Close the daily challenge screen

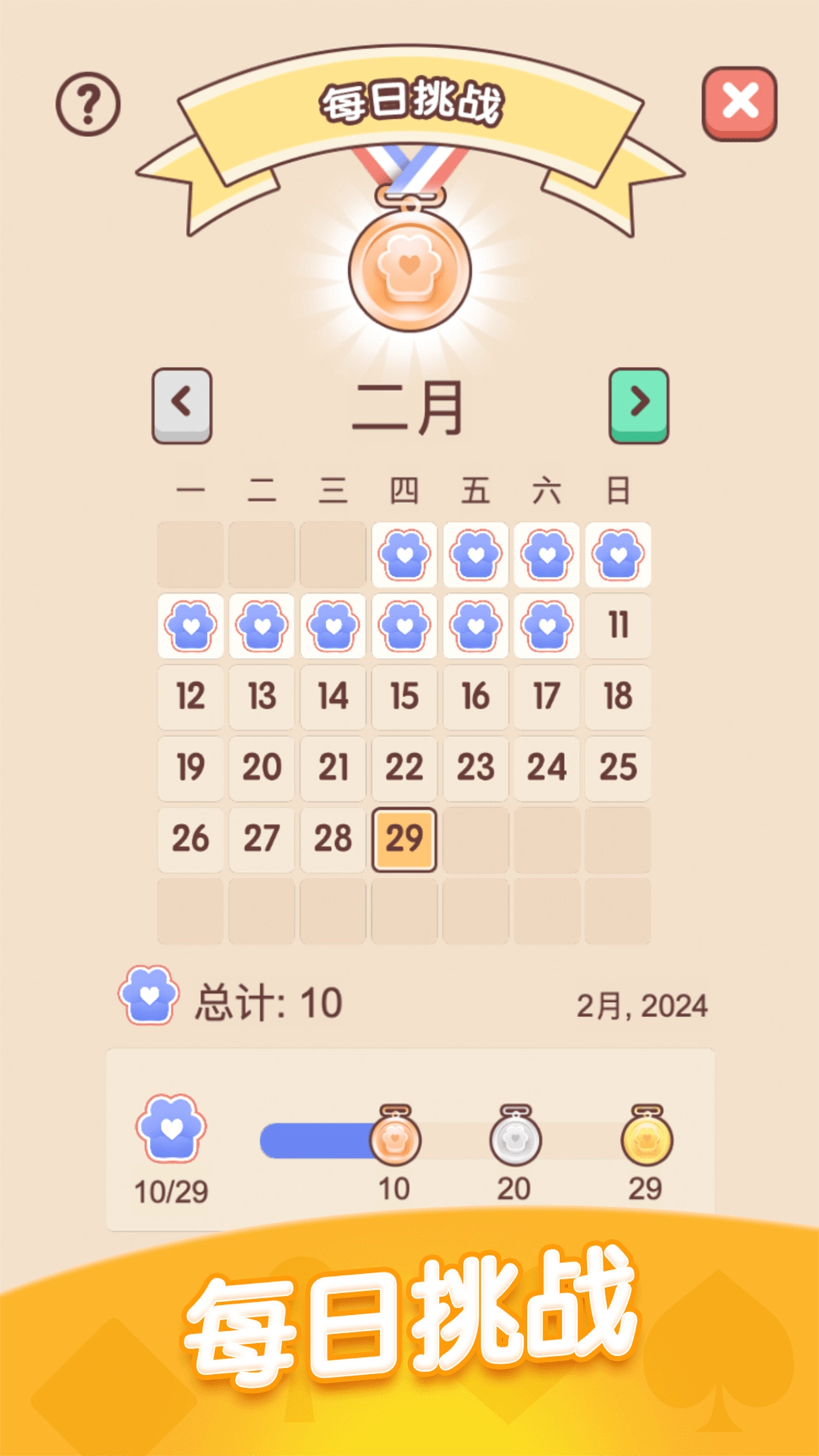739,104
